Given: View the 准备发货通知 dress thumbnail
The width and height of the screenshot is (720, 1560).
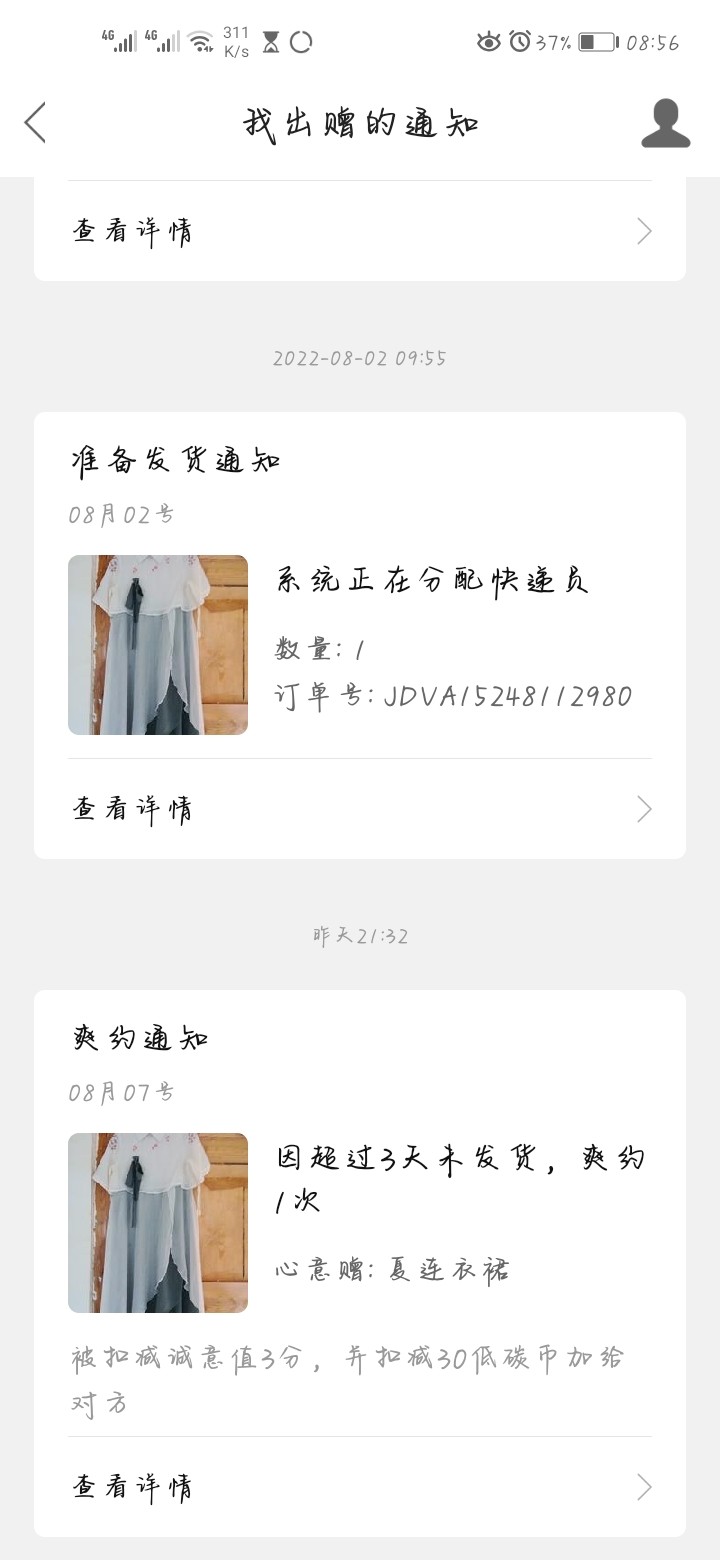Looking at the screenshot, I should coord(158,645).
